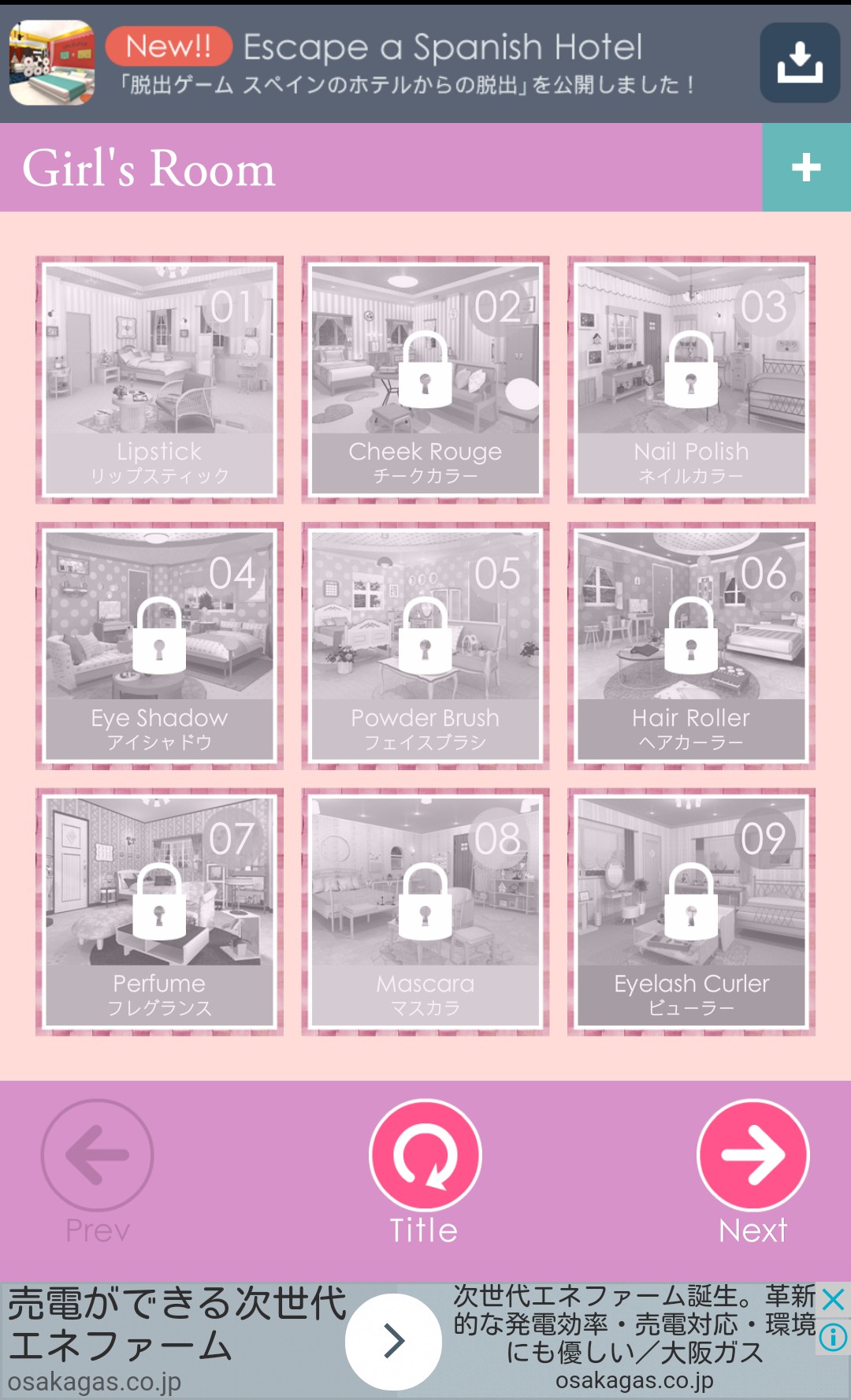Viewport: 851px width, 1400px height.
Task: Open the ad info icon
Action: (x=833, y=1338)
